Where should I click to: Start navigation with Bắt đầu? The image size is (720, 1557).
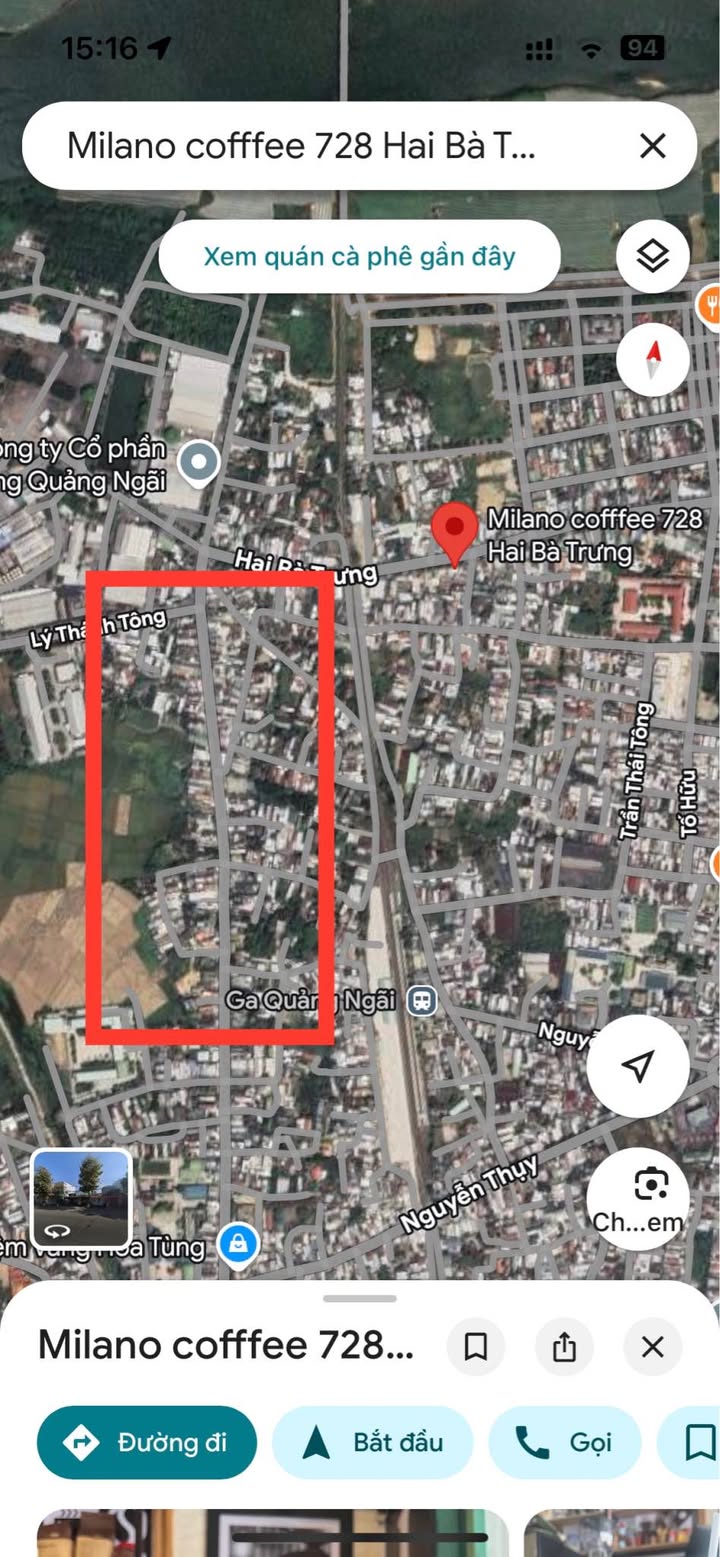click(372, 1442)
